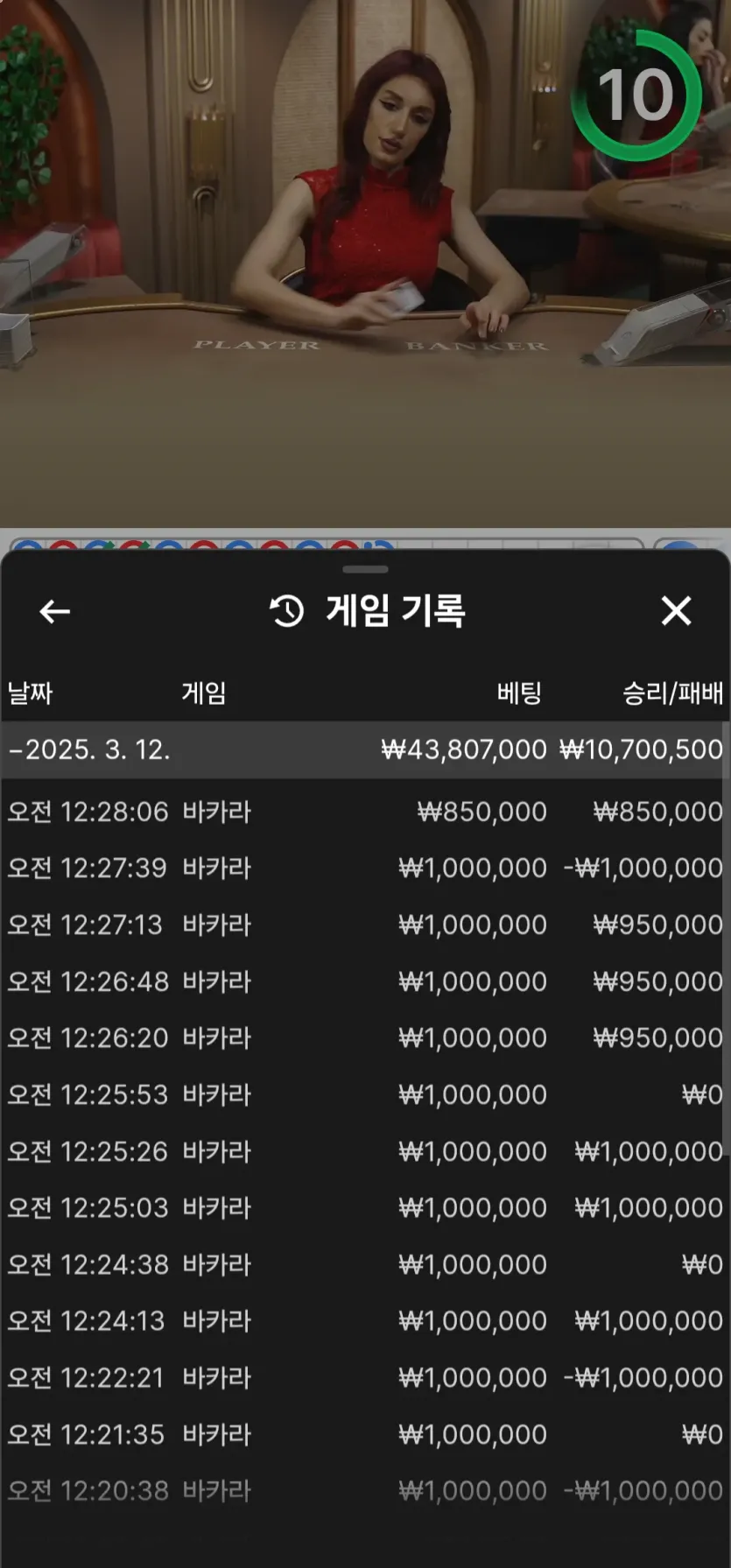Select the 12:26:48 baccarat entry

[363, 981]
